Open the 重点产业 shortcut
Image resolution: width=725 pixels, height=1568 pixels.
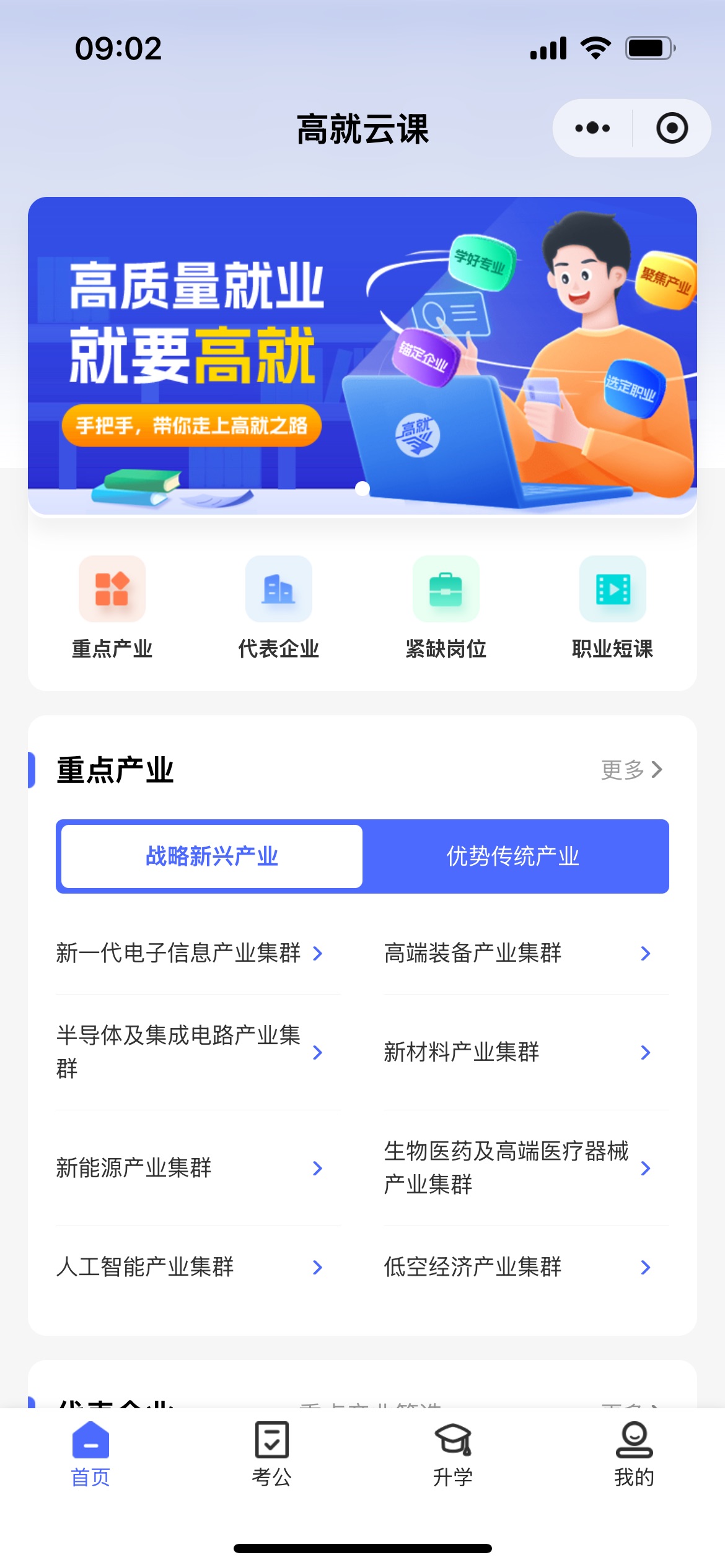point(112,608)
